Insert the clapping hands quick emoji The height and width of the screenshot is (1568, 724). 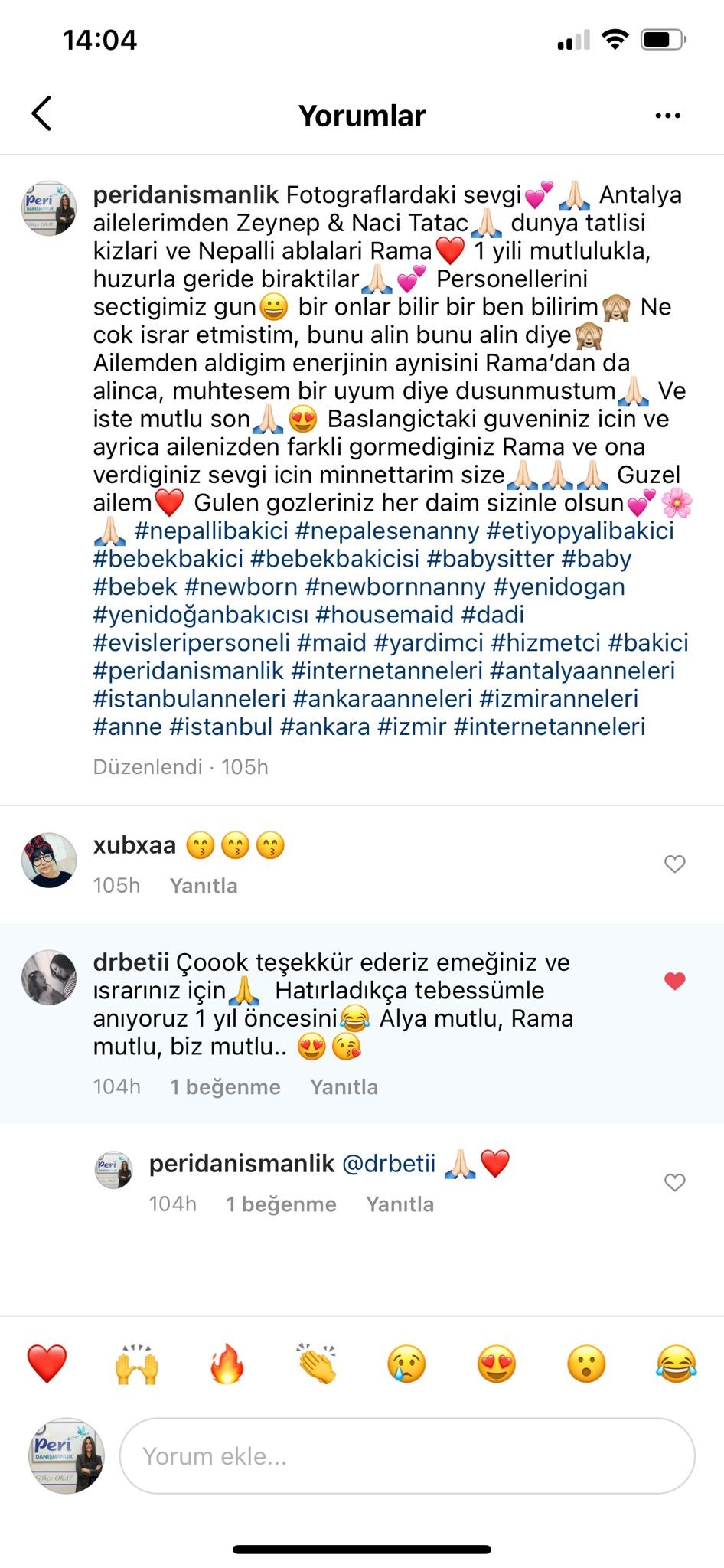[317, 1364]
